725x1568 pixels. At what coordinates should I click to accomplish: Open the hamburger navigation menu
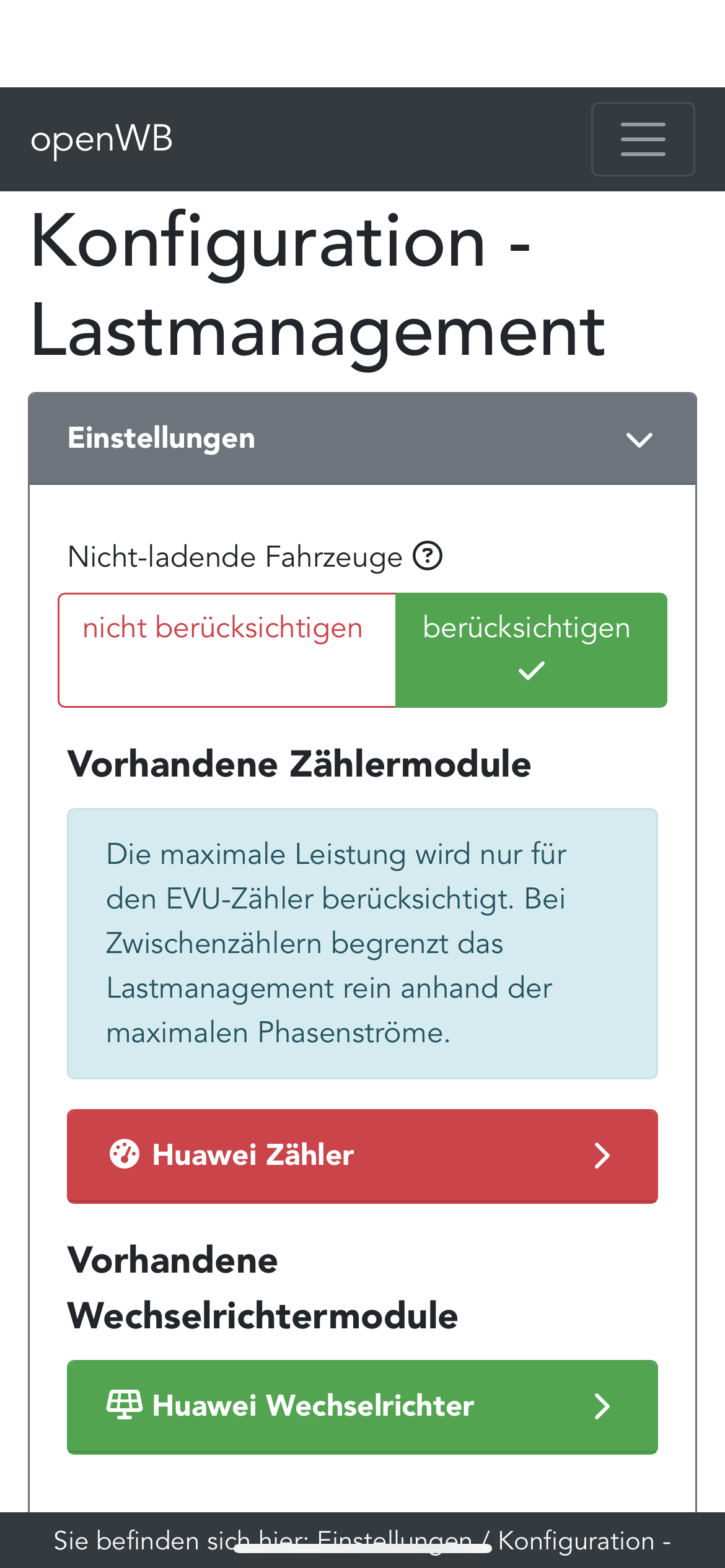643,139
